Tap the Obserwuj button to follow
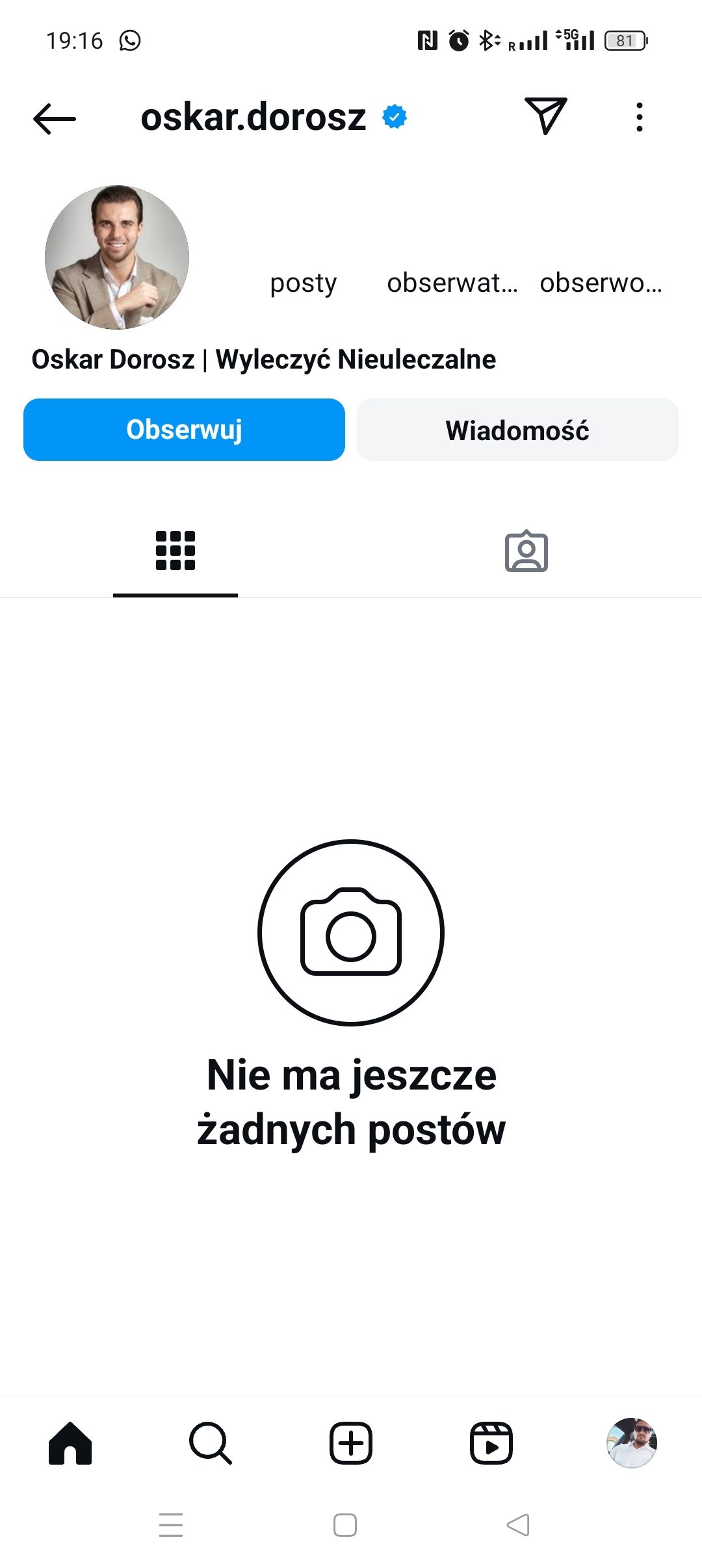The height and width of the screenshot is (1568, 702). (x=184, y=430)
